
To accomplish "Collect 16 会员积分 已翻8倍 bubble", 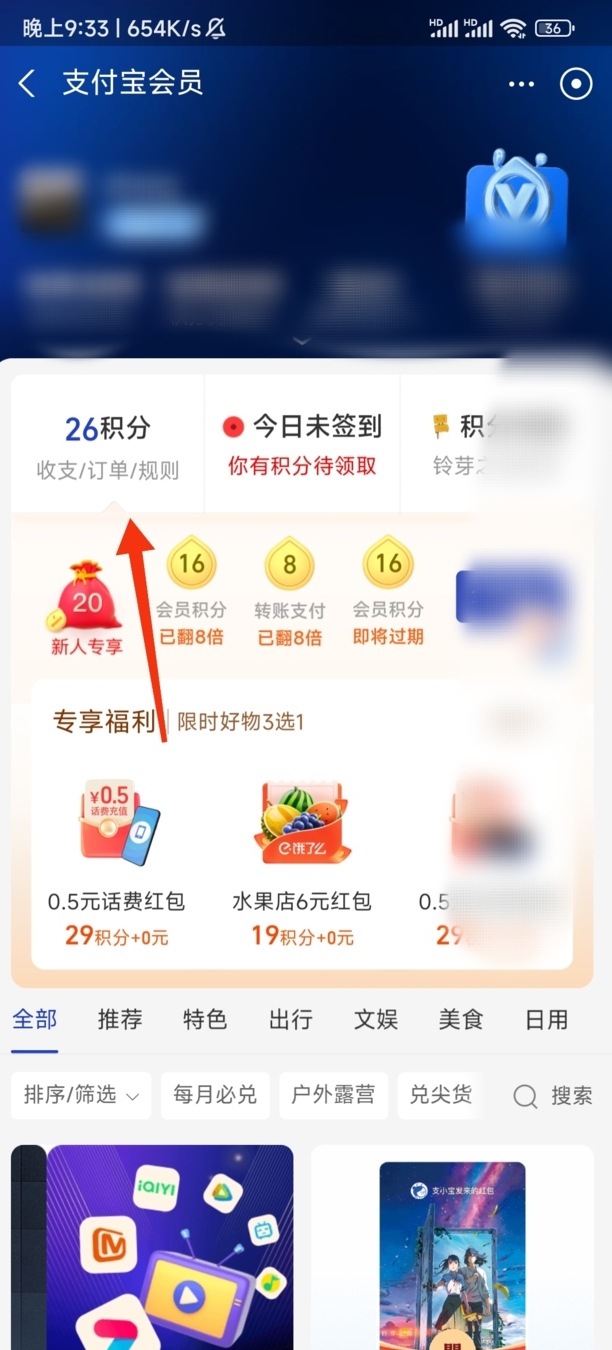I will pos(191,592).
